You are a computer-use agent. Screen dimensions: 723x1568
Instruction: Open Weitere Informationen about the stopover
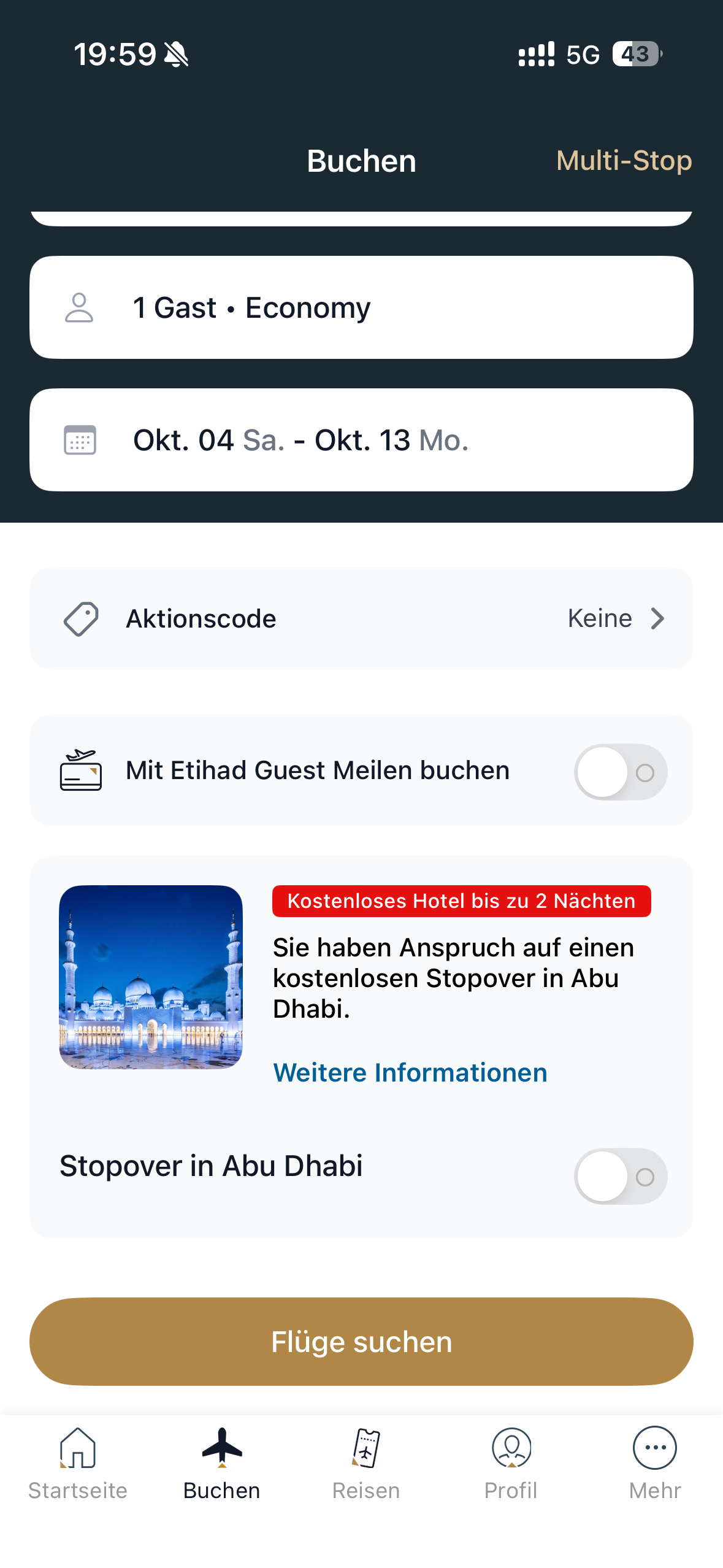pyautogui.click(x=410, y=1072)
